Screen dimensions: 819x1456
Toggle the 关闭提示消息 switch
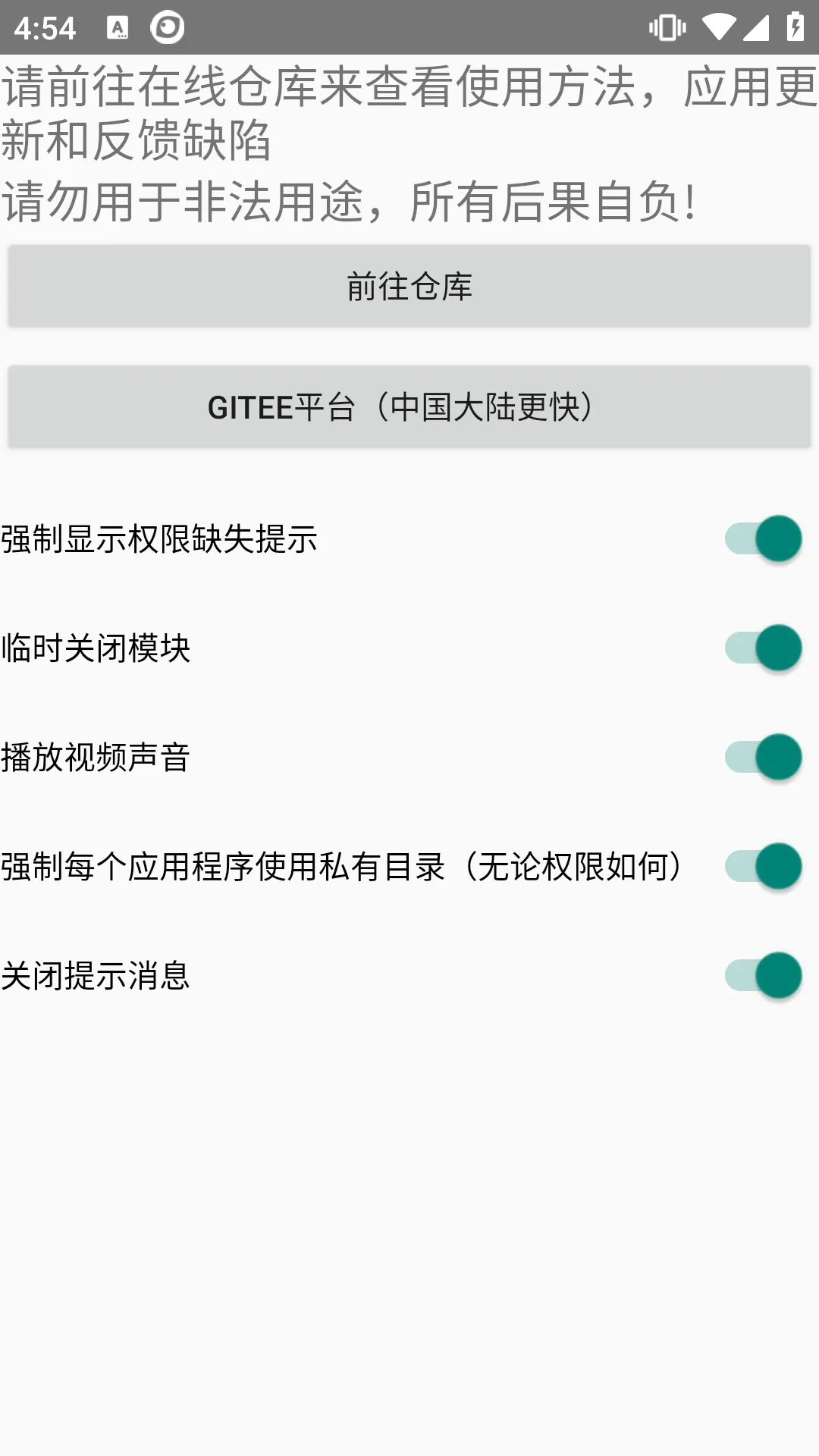(762, 976)
